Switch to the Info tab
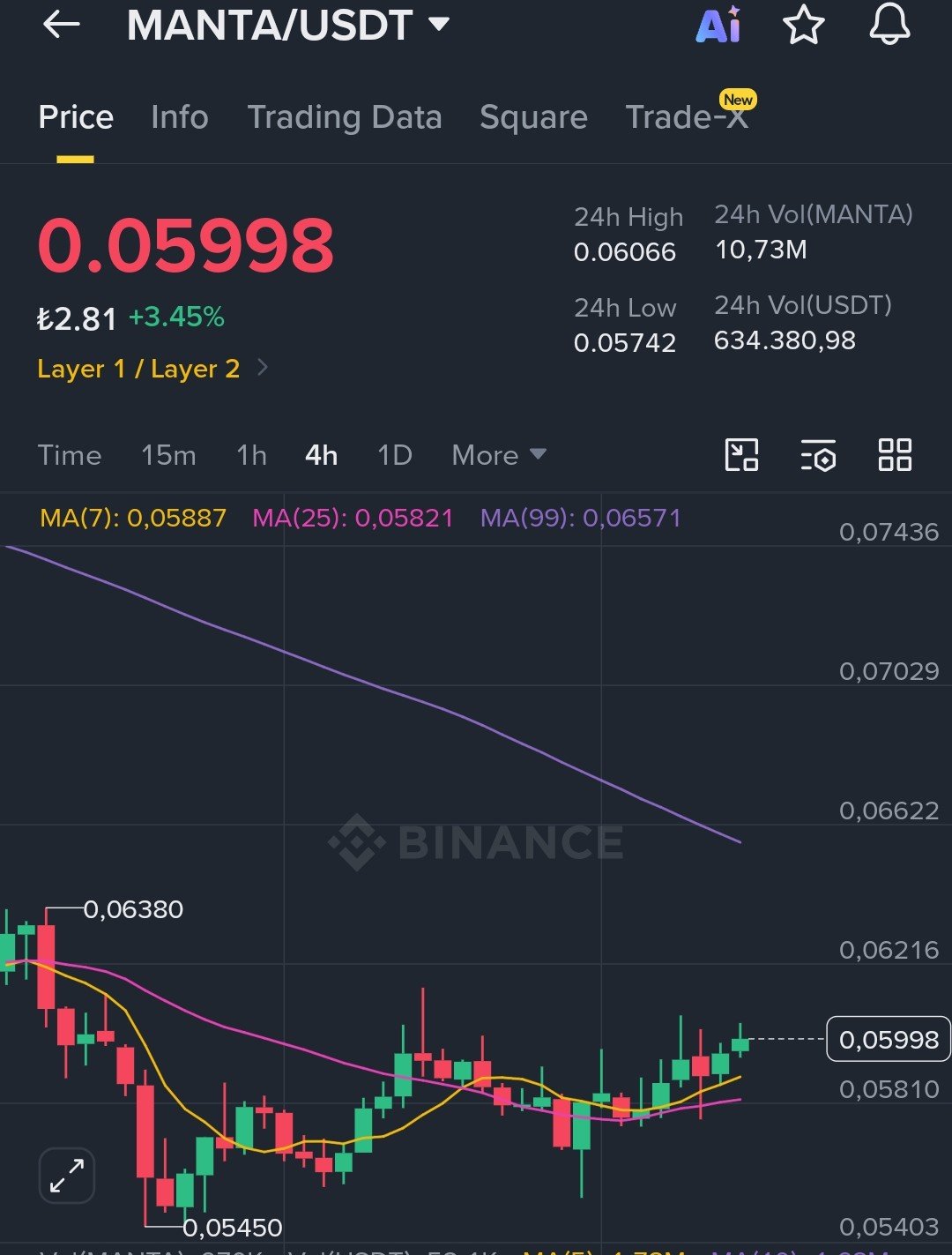The width and height of the screenshot is (952, 1255). 180,117
